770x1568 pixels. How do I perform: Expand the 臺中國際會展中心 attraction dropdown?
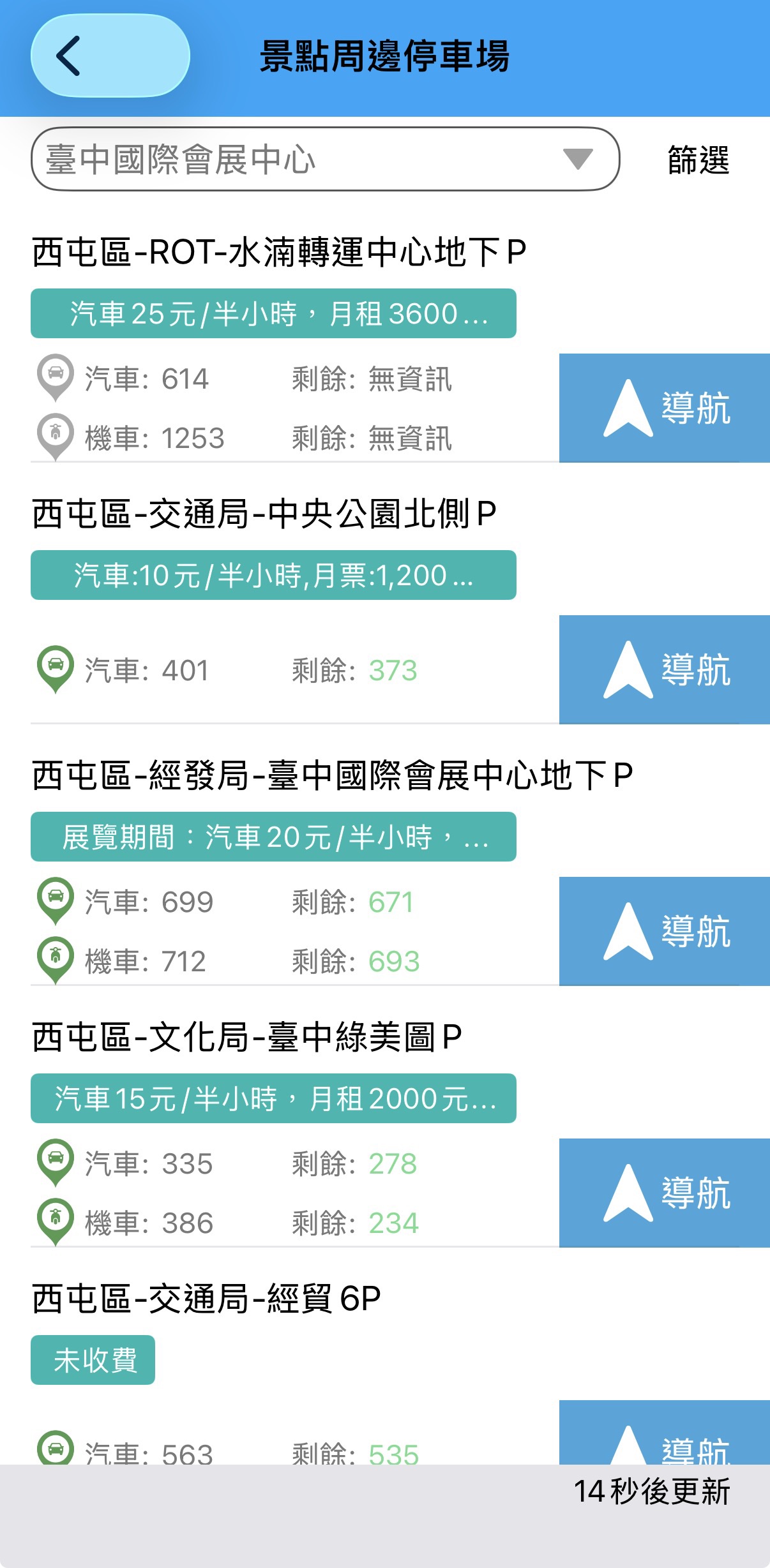[325, 159]
